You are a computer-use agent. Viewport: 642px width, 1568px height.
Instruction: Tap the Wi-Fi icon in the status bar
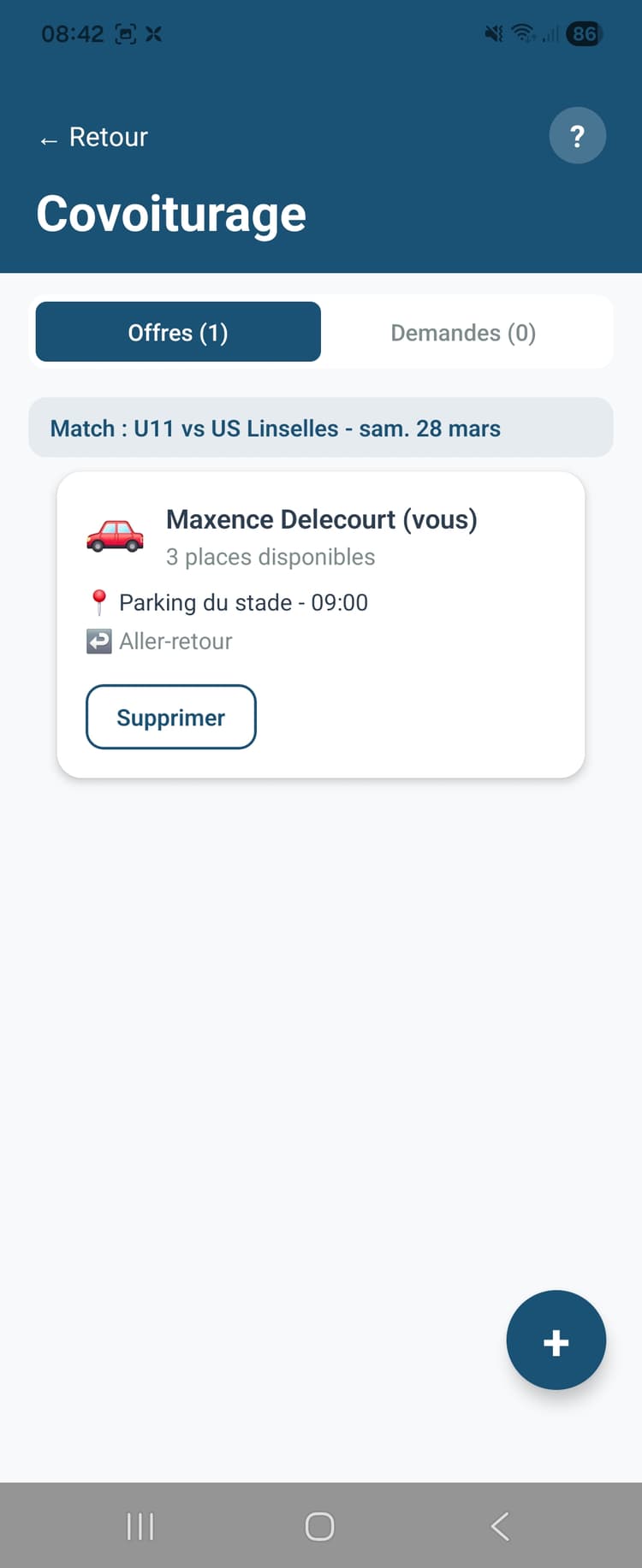[523, 34]
